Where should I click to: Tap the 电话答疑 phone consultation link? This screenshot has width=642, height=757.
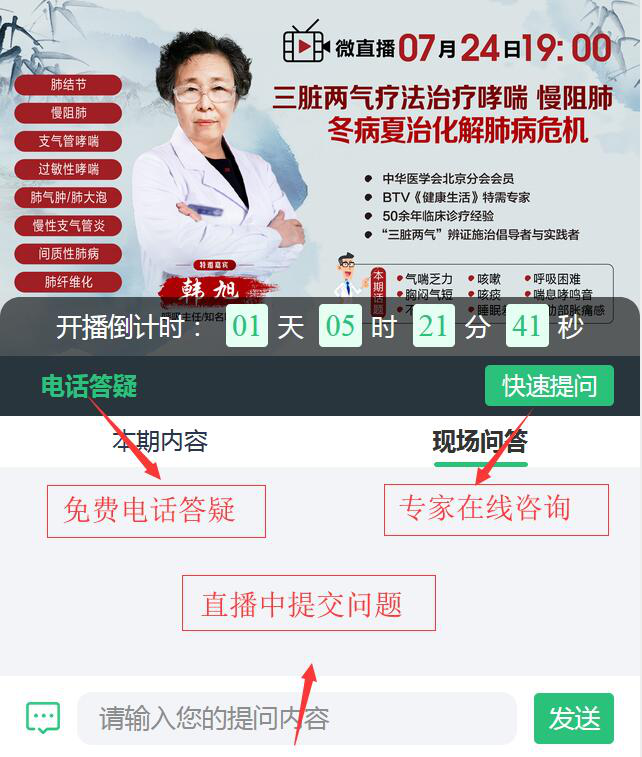click(89, 386)
